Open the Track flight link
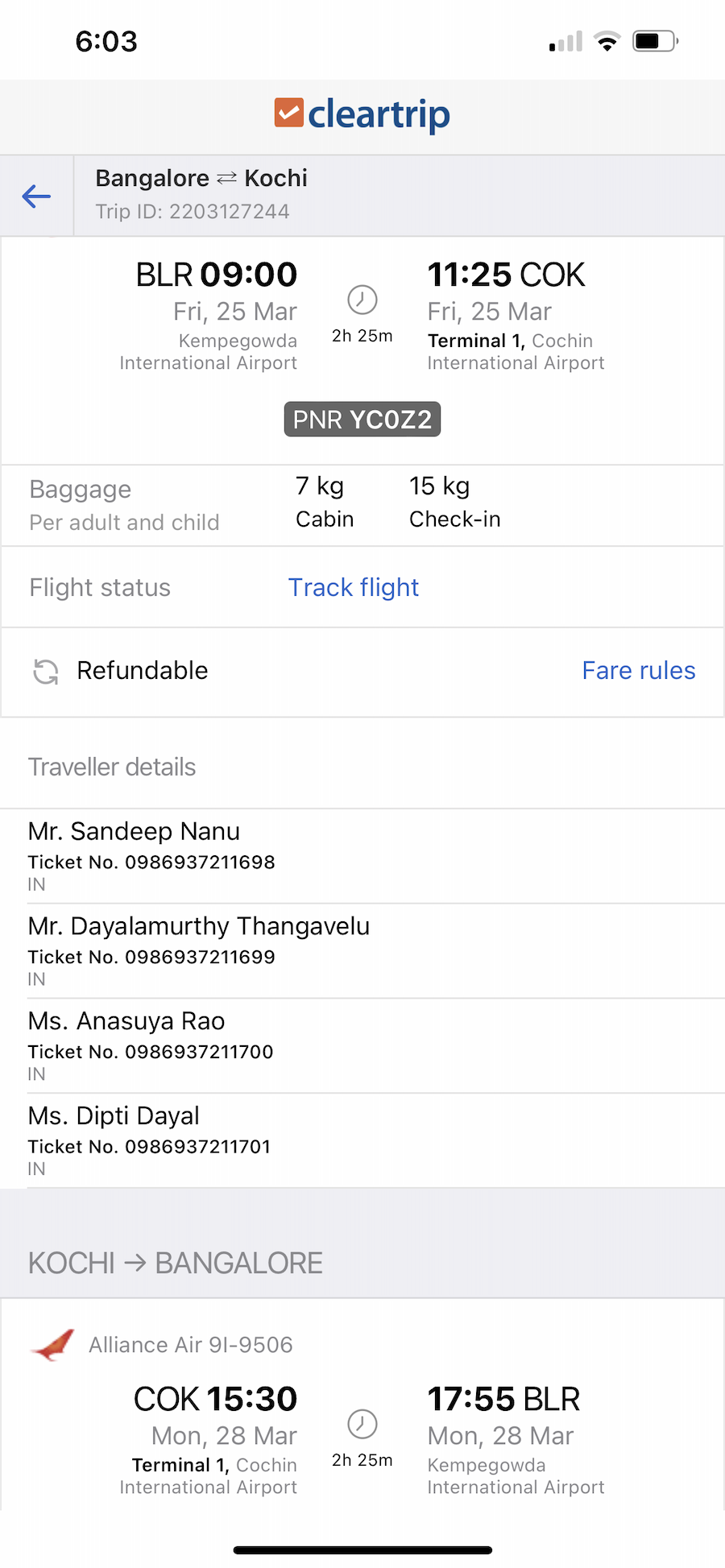The height and width of the screenshot is (1568, 725). [354, 588]
